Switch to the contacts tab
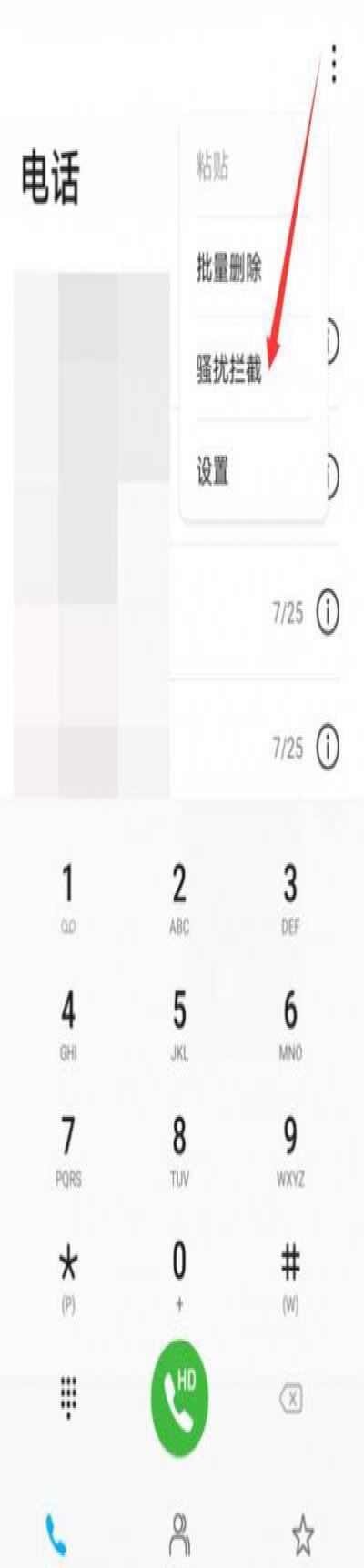Screen dimensions: 364x1568 (x=180, y=1510)
